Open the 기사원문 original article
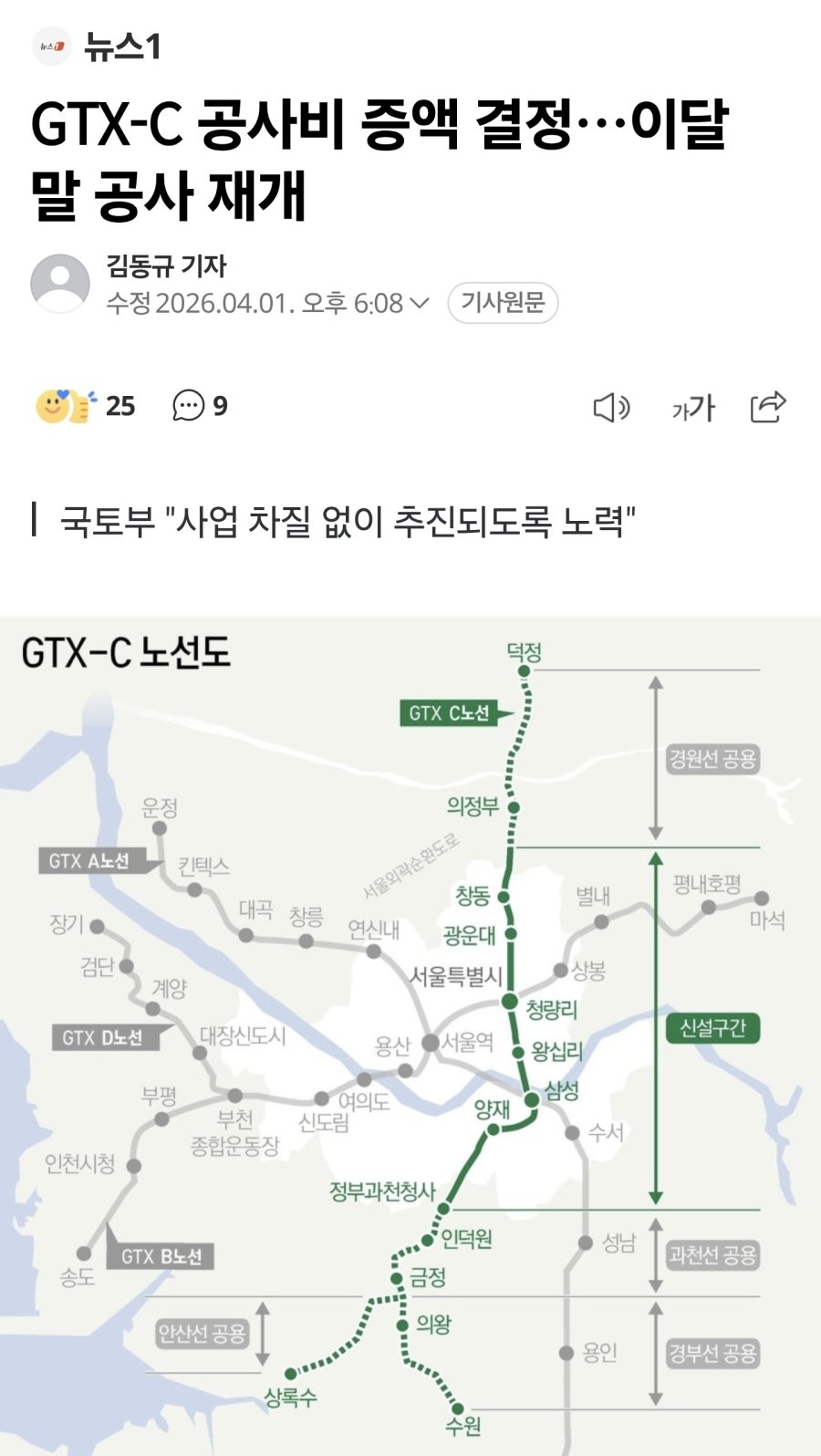Screen dimensions: 821x1456 tap(503, 303)
